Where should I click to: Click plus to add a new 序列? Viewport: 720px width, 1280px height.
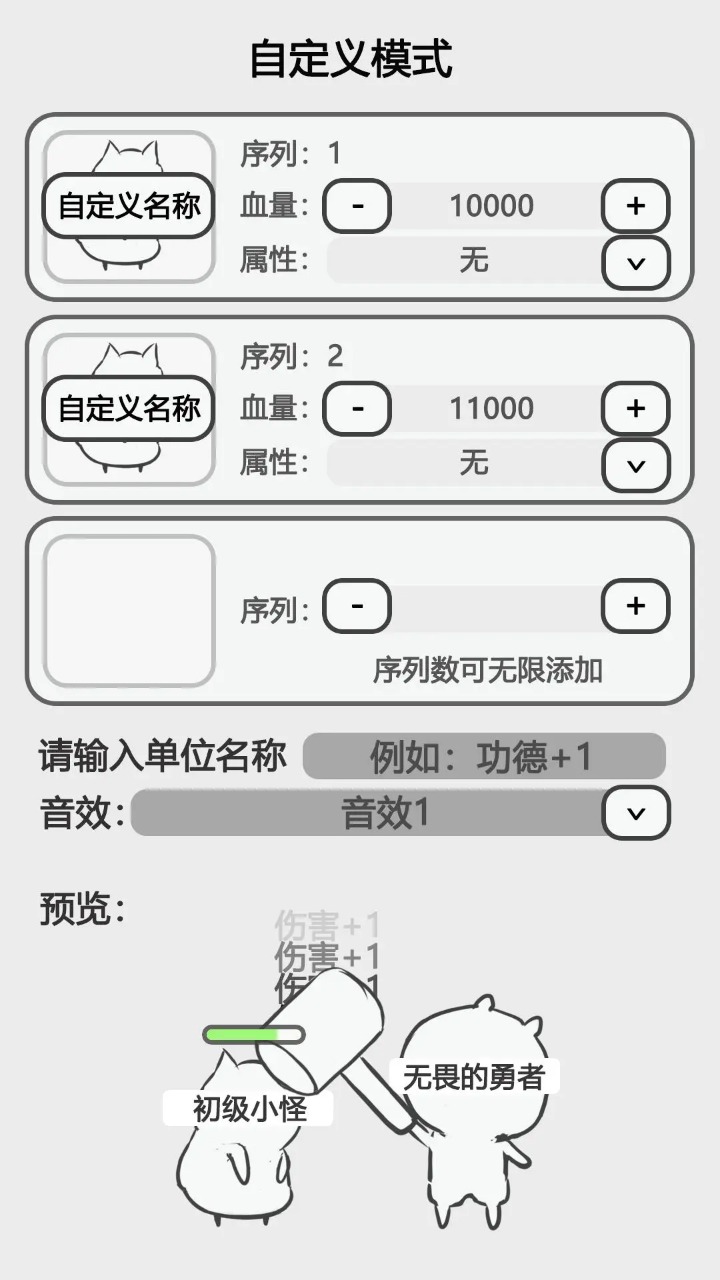coord(634,606)
